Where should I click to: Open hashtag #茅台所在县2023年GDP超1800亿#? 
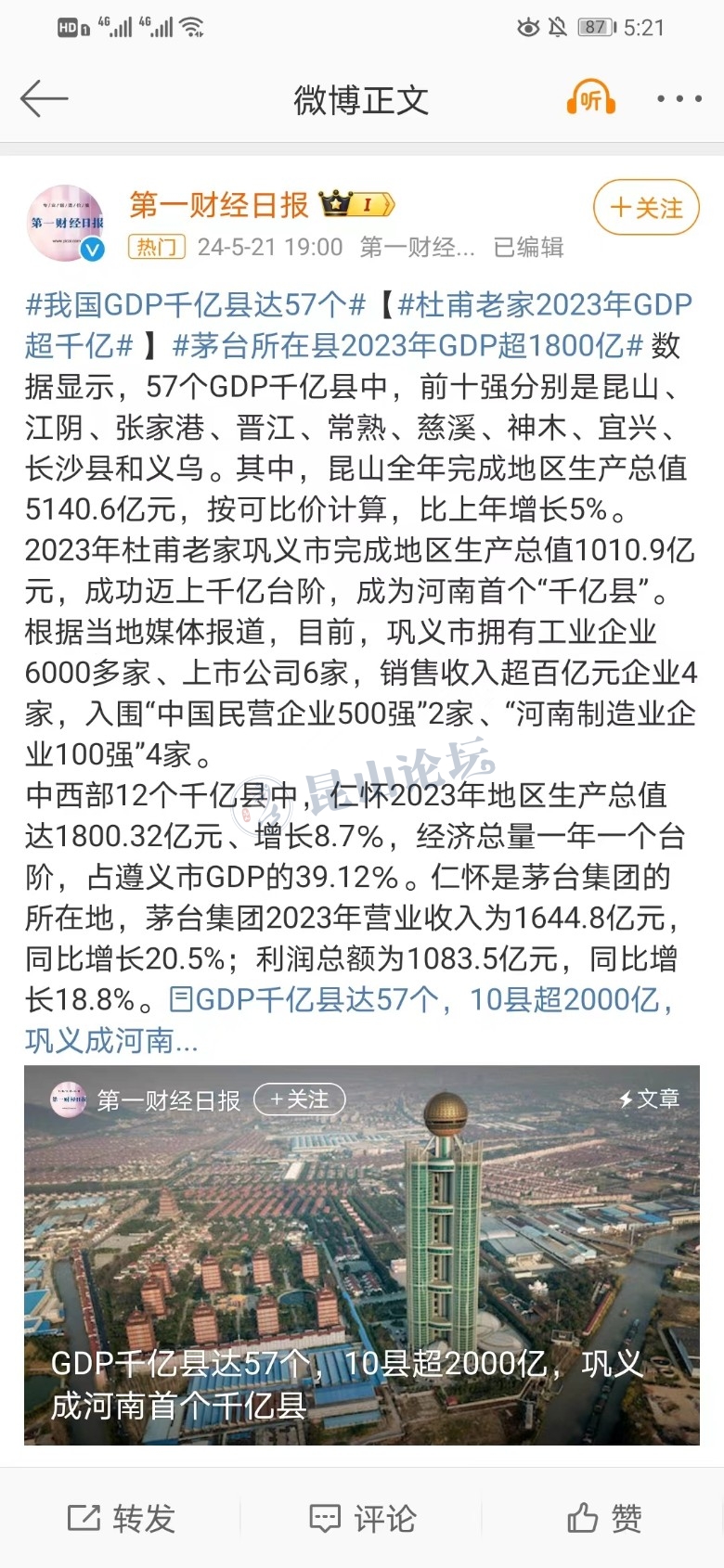tap(408, 346)
